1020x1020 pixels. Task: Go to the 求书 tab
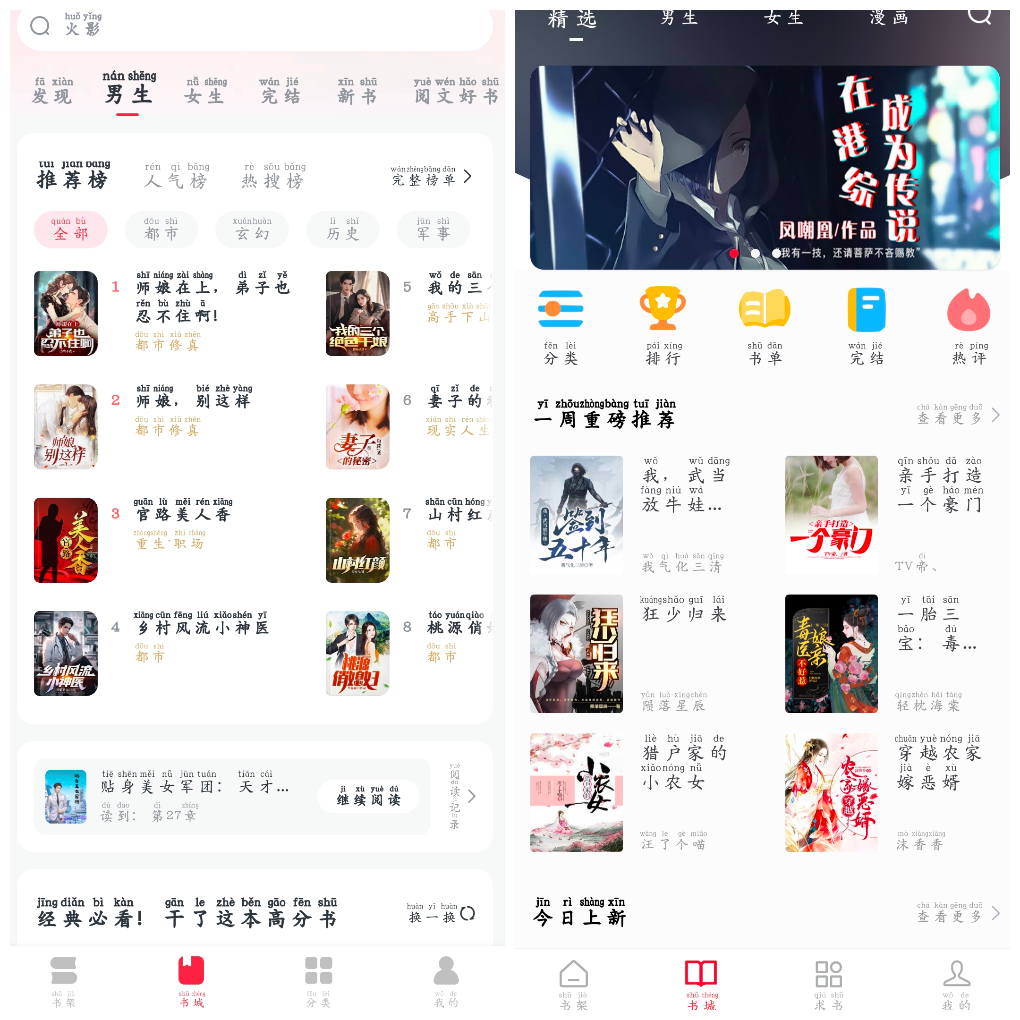829,986
